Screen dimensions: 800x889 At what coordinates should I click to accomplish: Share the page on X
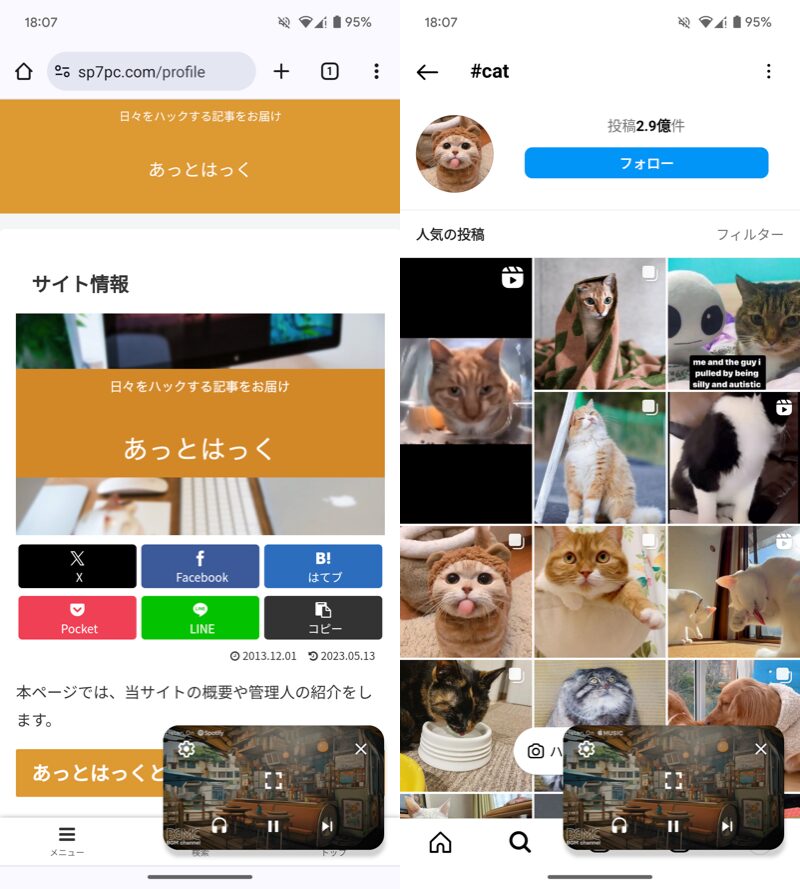coord(78,566)
